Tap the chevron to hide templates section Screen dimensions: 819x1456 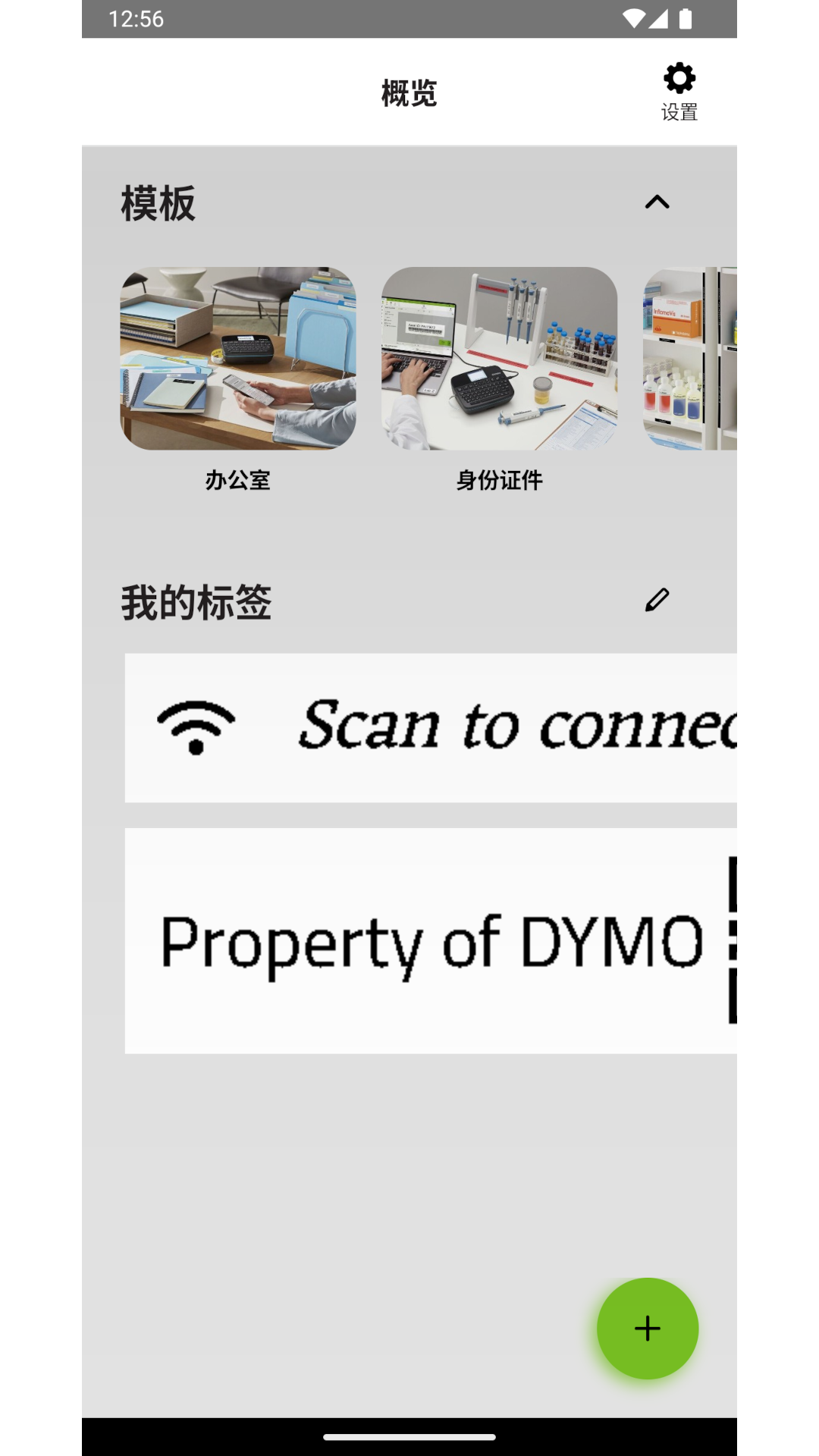pyautogui.click(x=658, y=202)
